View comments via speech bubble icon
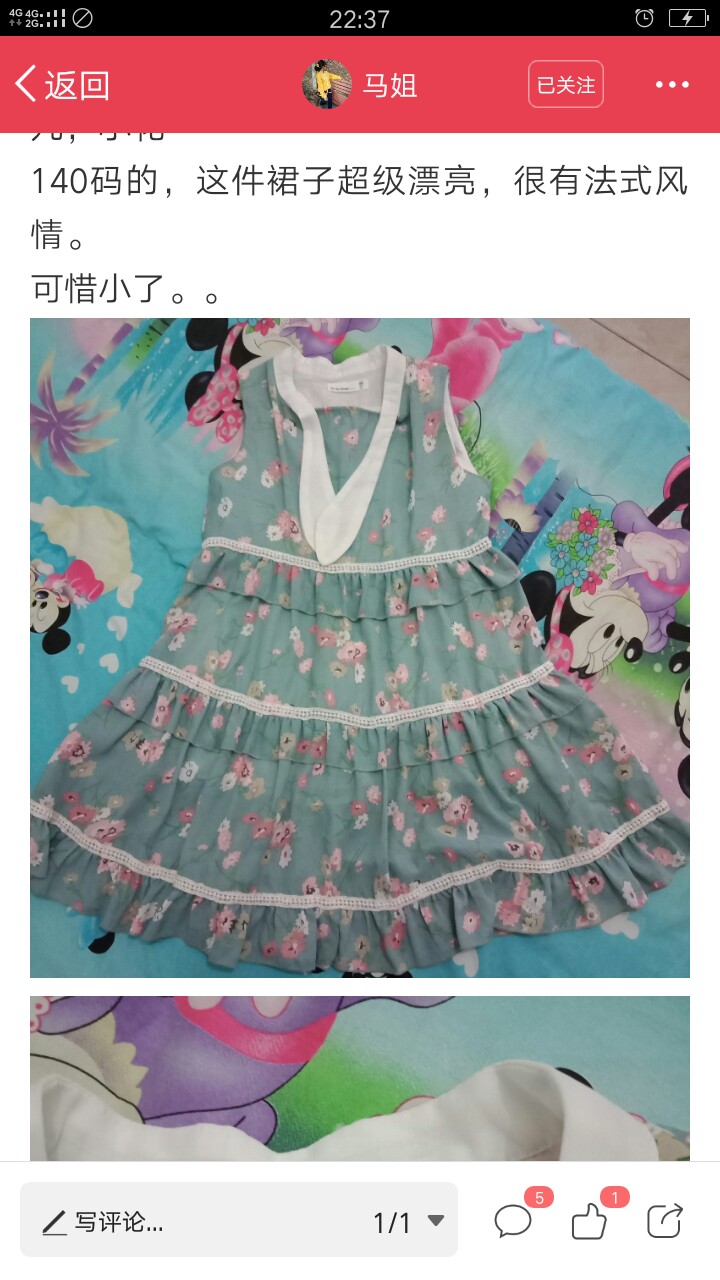The width and height of the screenshot is (720, 1280). pos(514,1221)
